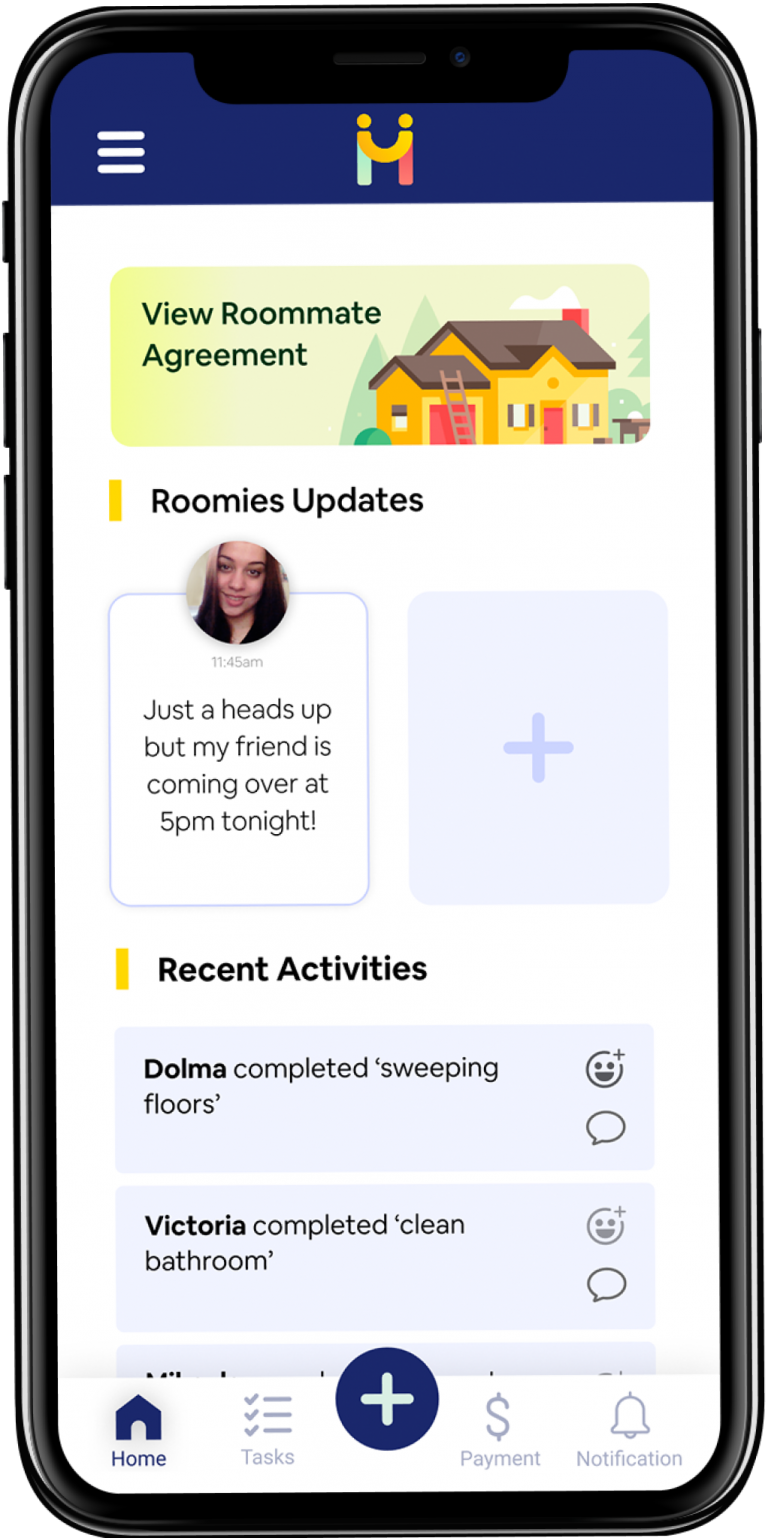Switch to the Payment tab
The image size is (768, 1538).
tap(500, 1431)
